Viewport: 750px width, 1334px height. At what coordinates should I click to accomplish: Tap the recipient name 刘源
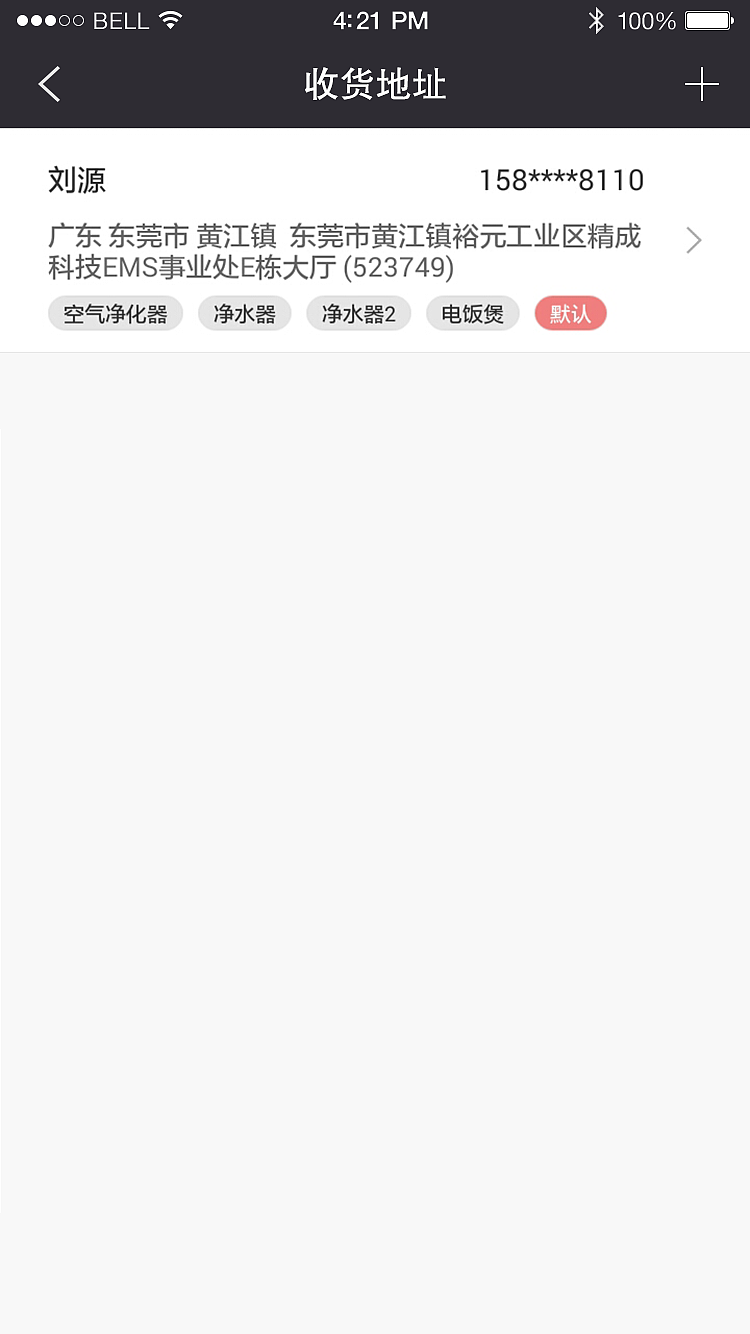(77, 180)
